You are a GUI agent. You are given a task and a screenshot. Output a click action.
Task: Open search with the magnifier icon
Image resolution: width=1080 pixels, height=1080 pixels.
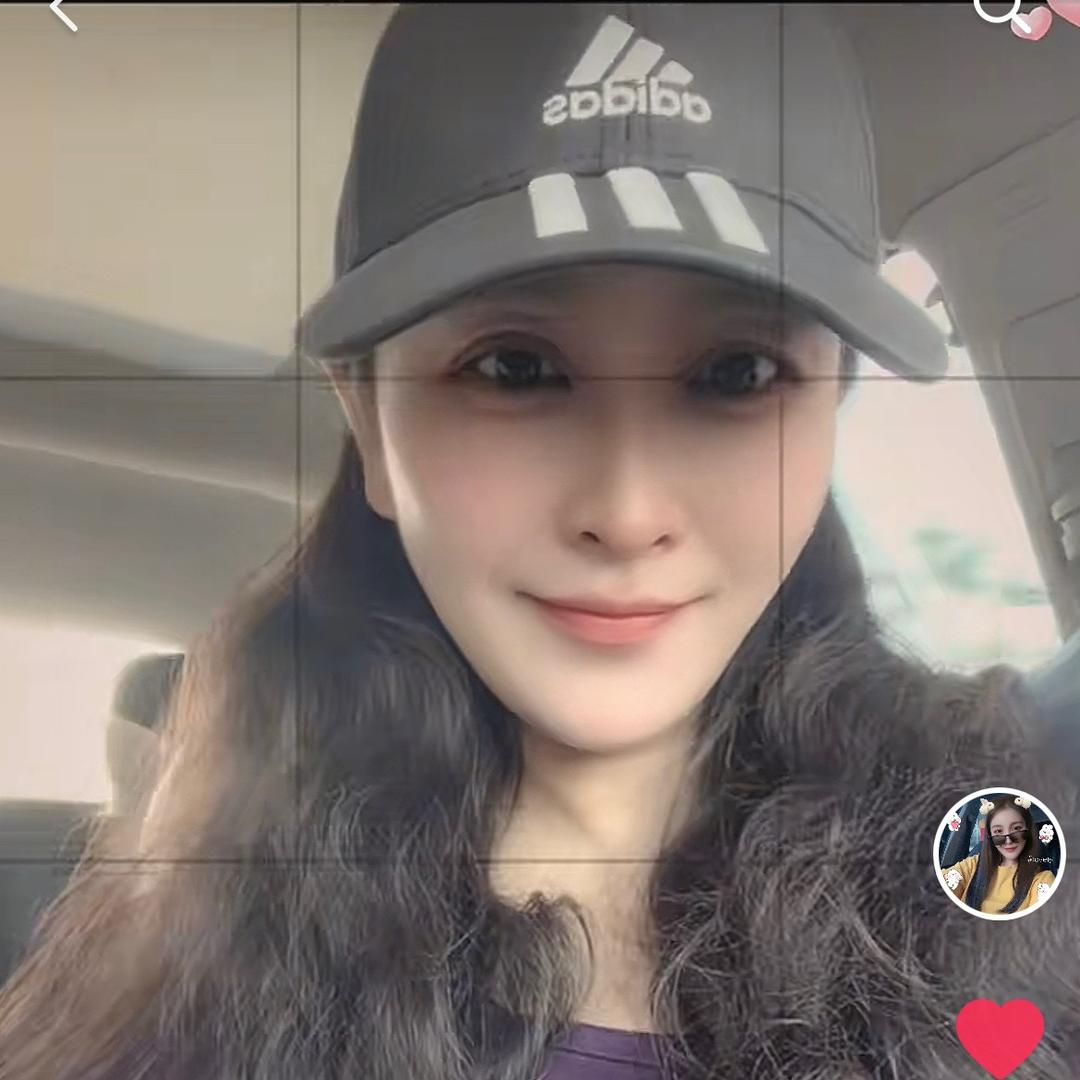coord(996,10)
